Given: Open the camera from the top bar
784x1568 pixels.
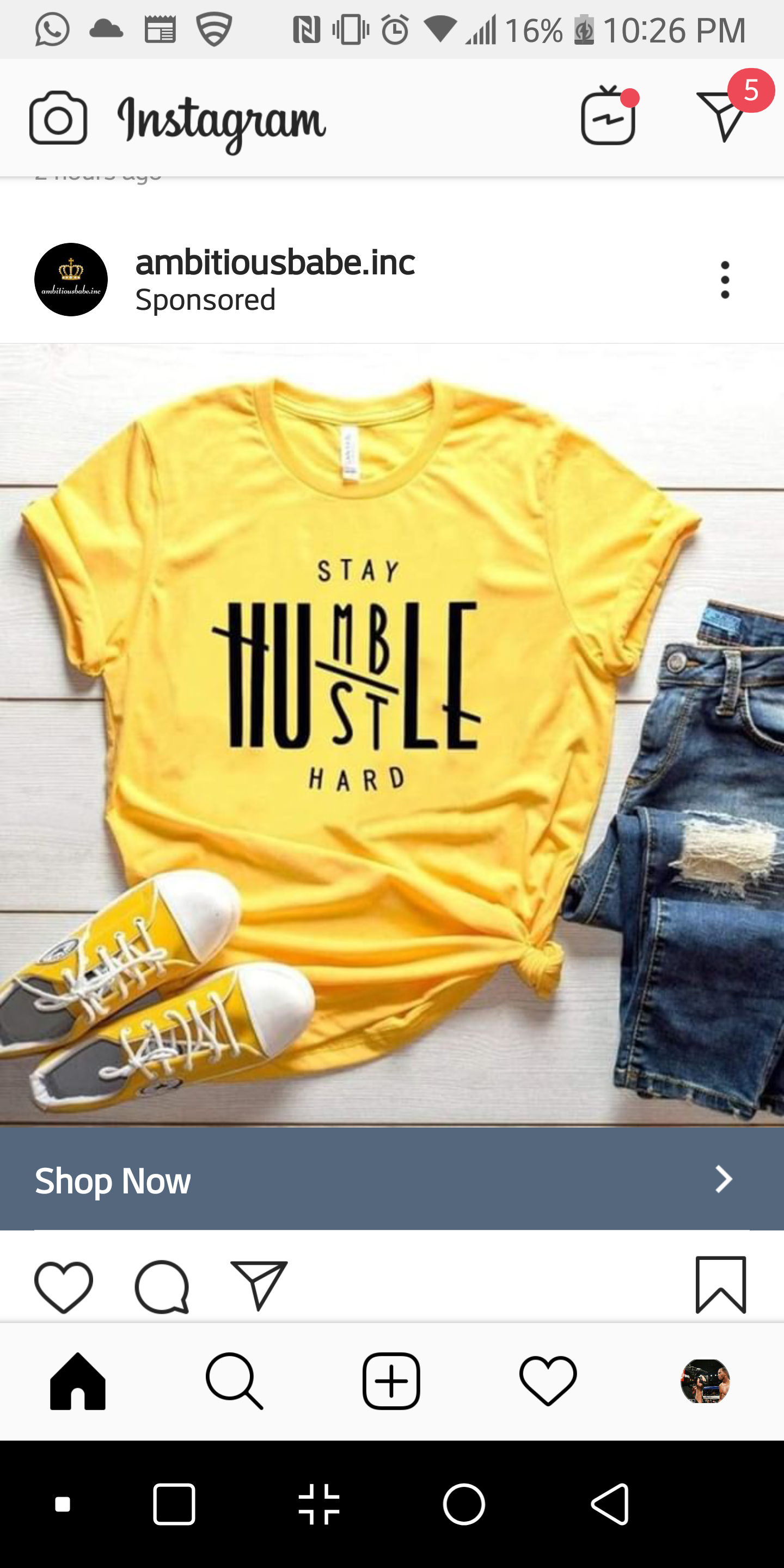Looking at the screenshot, I should coord(58,118).
